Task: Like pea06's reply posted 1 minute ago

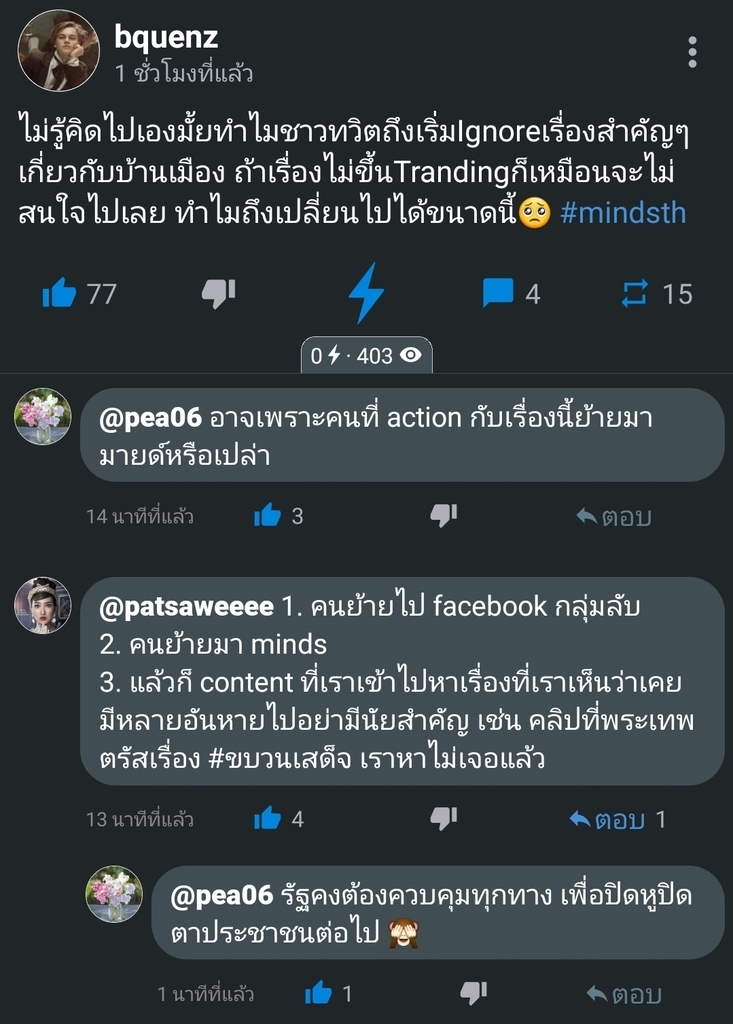Action: tap(318, 993)
